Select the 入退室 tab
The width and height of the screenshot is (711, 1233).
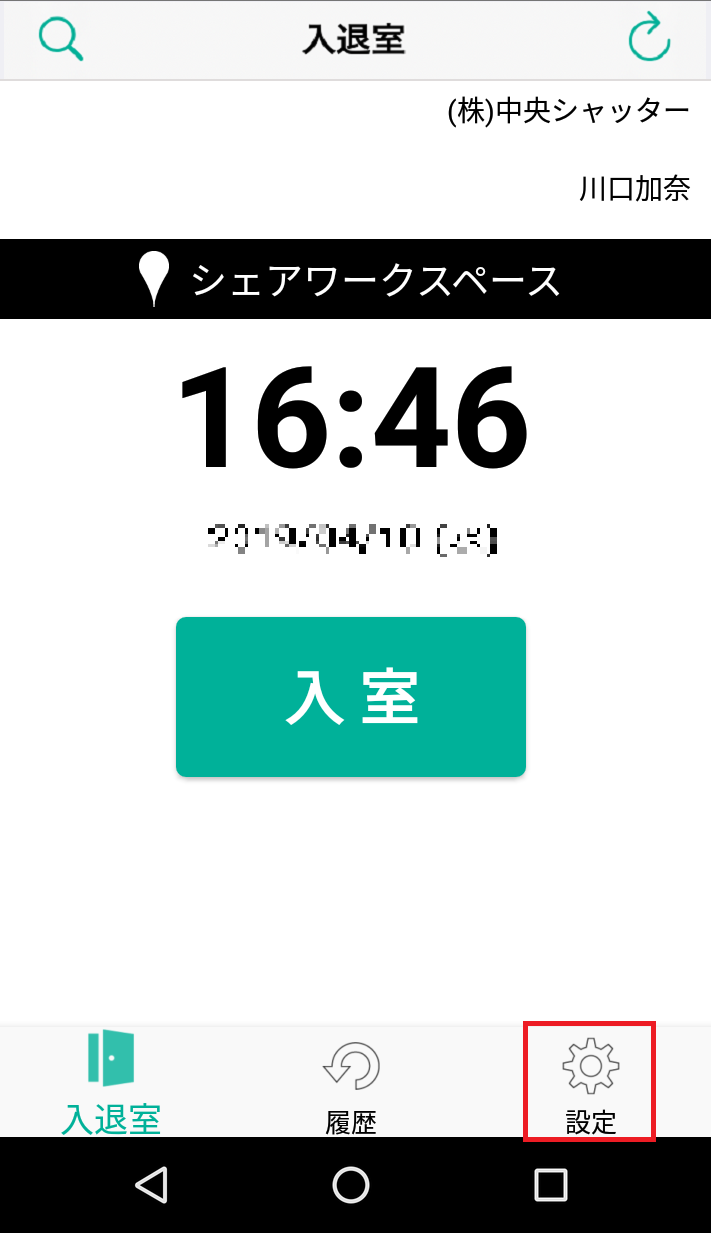pyautogui.click(x=111, y=1082)
